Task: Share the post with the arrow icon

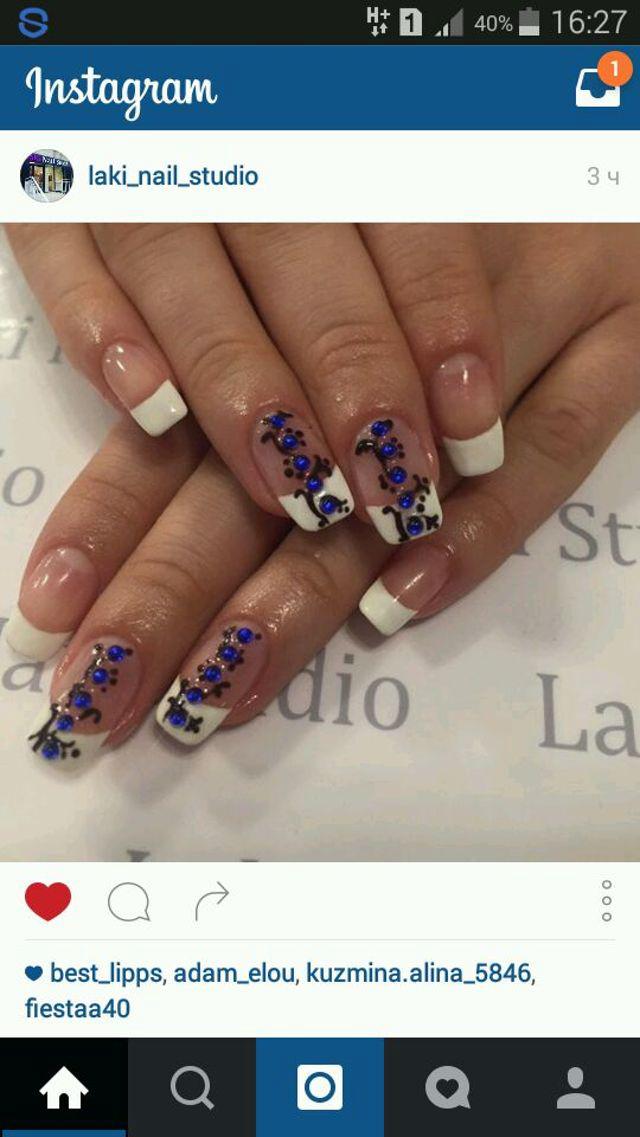Action: point(212,901)
